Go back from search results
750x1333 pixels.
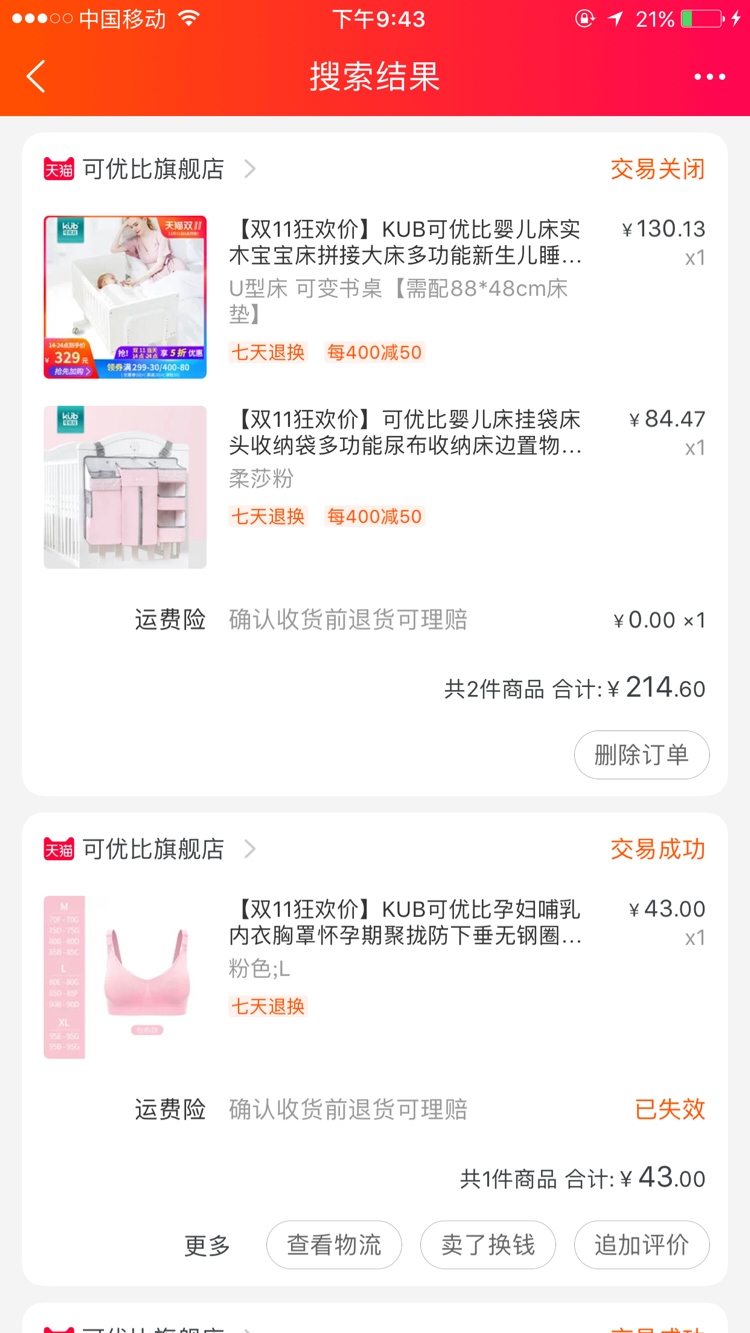point(36,77)
